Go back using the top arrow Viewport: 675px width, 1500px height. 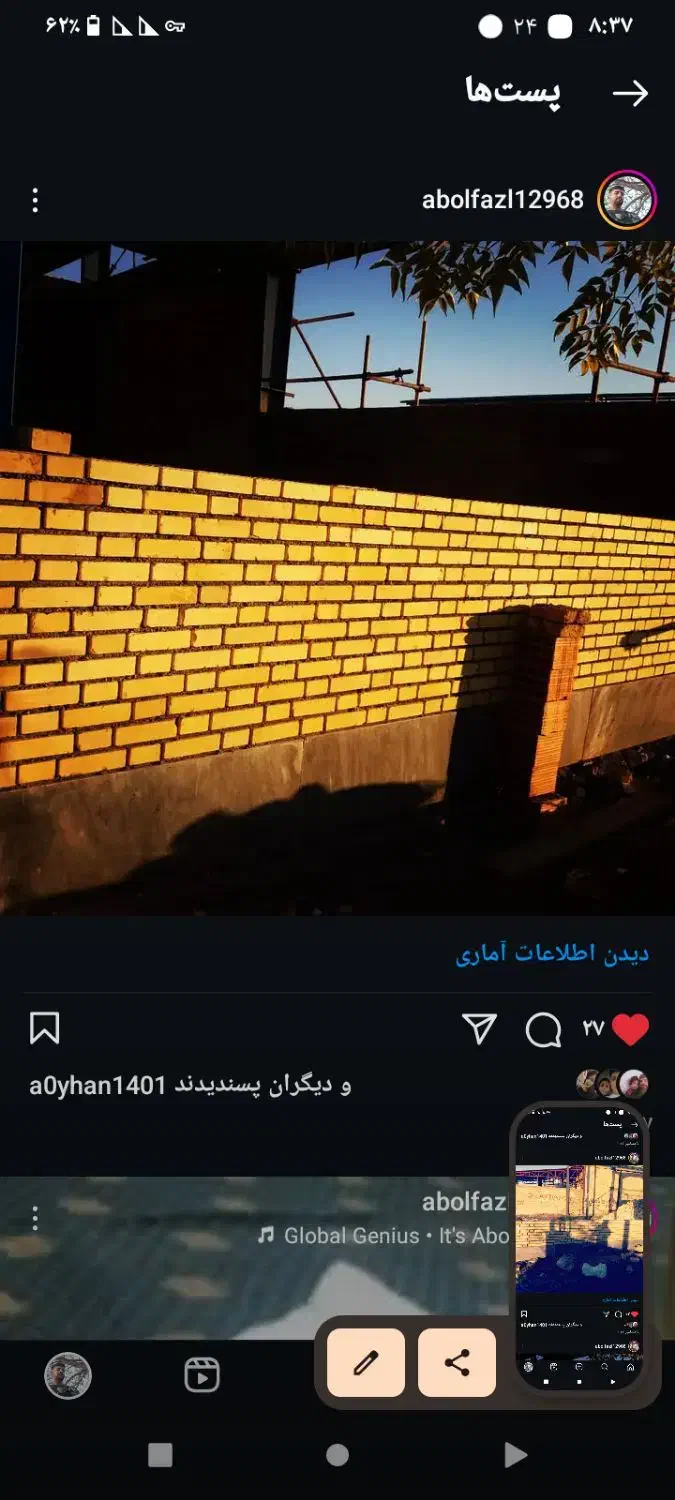tap(630, 93)
